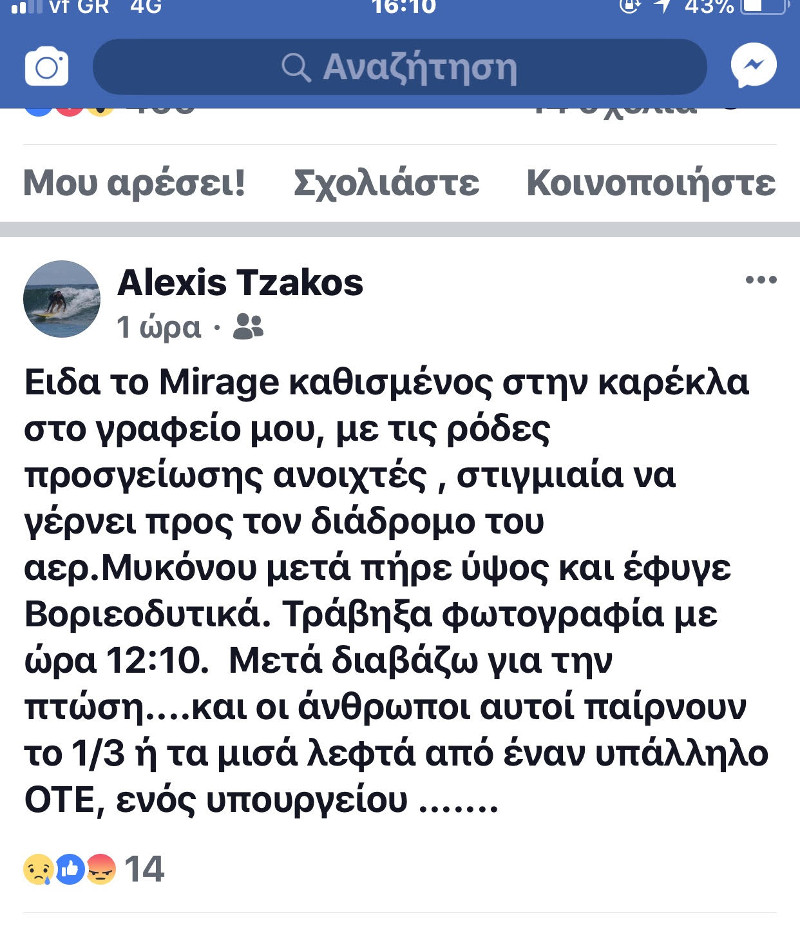Open the post options three-dot menu
Screen dimensions: 800x926
pyautogui.click(x=761, y=281)
